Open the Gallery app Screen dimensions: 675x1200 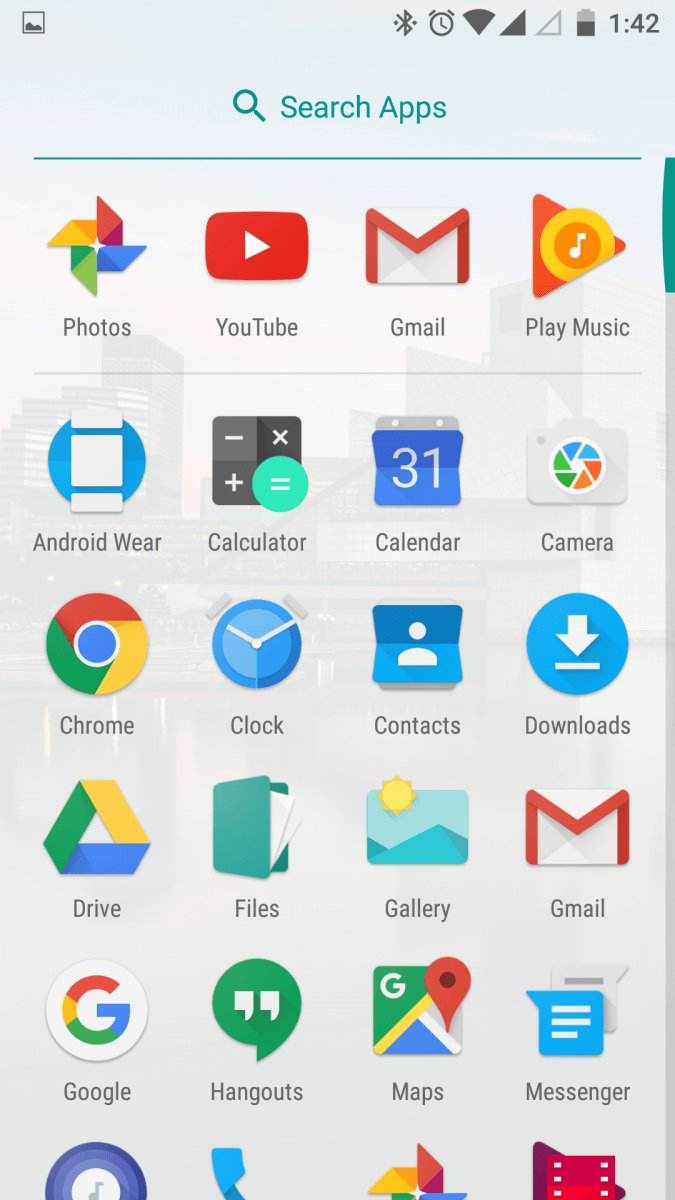[x=417, y=828]
